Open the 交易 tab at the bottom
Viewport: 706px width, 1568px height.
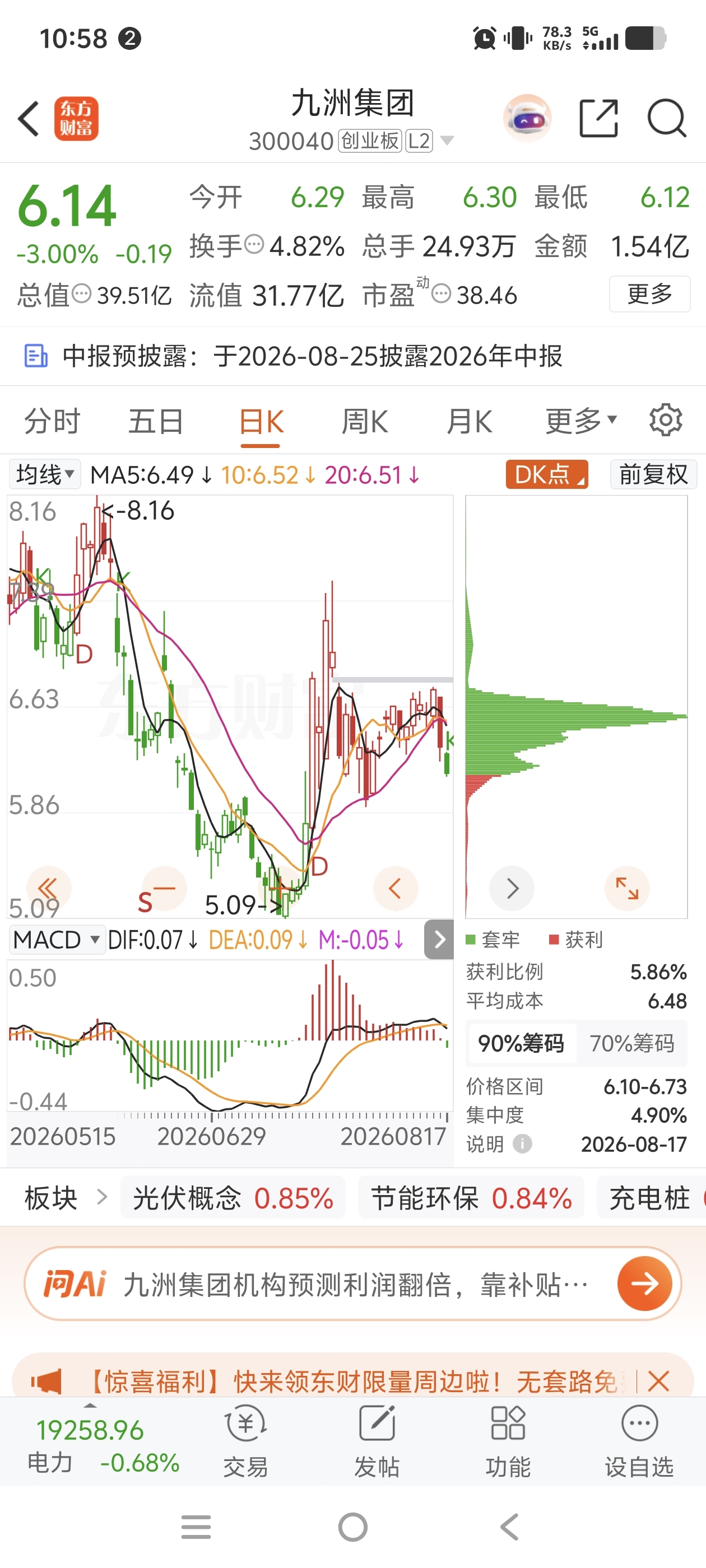245,1441
